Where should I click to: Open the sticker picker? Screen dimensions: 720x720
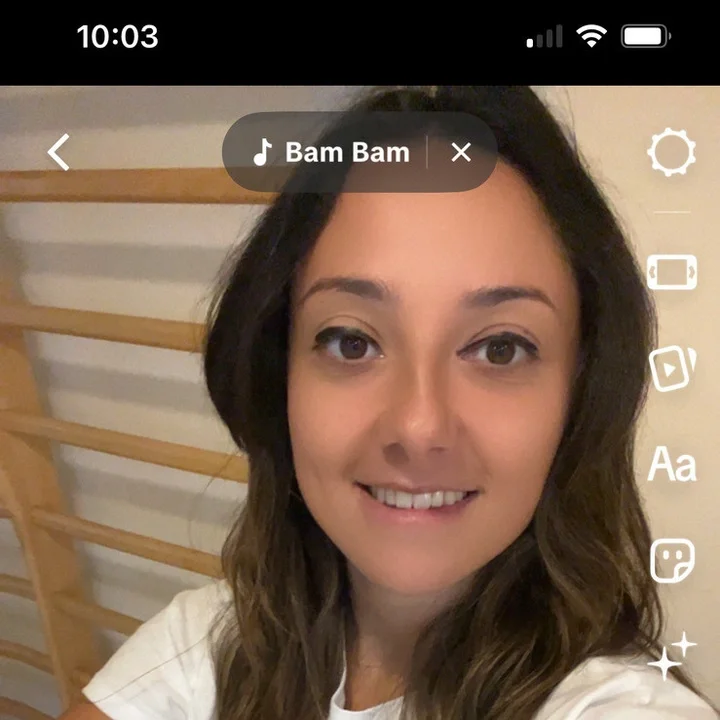pyautogui.click(x=671, y=561)
